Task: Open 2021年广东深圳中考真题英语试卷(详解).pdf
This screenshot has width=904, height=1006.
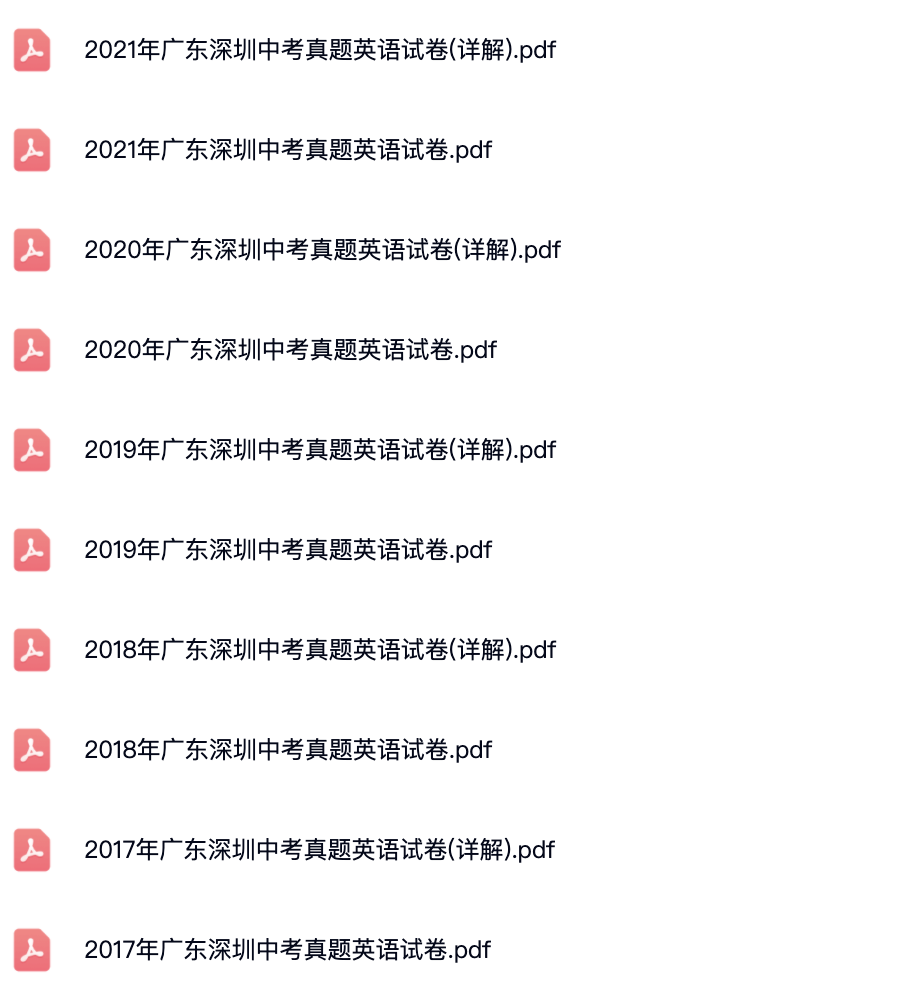Action: (320, 50)
